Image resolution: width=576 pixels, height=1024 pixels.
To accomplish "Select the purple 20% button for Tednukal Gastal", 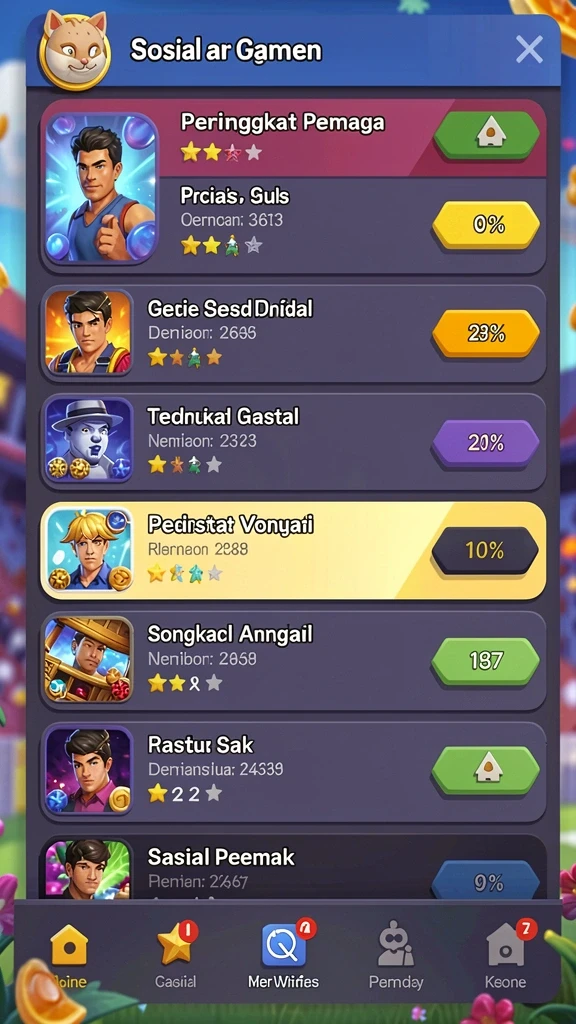I will [487, 443].
